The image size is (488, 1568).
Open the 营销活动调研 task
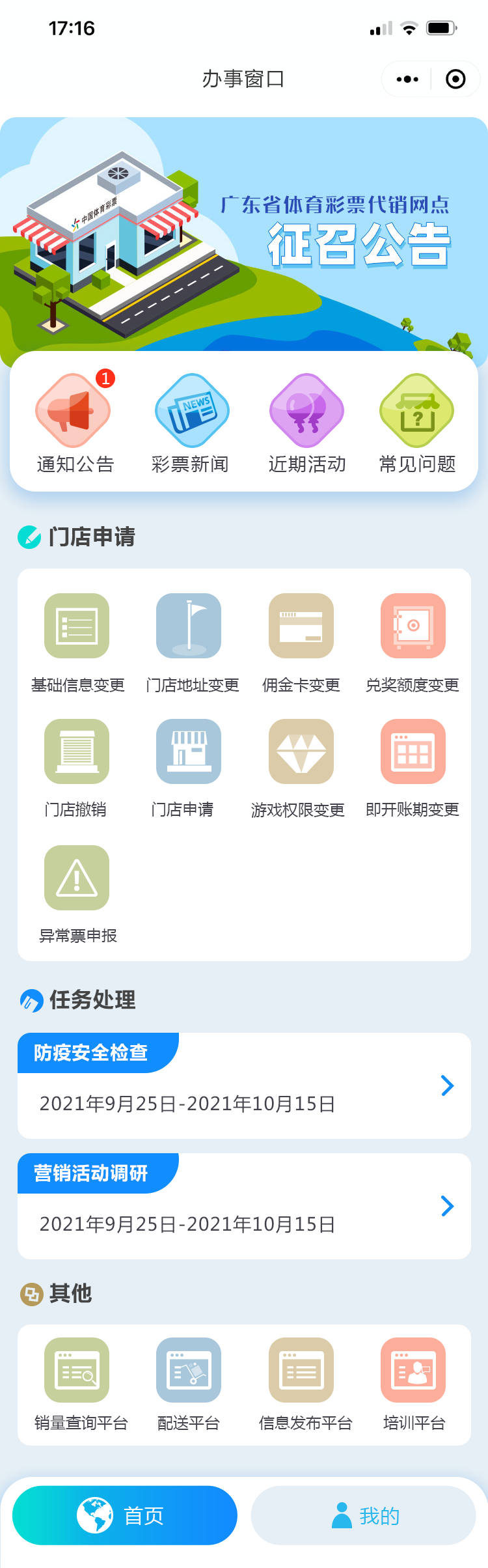[x=244, y=1206]
